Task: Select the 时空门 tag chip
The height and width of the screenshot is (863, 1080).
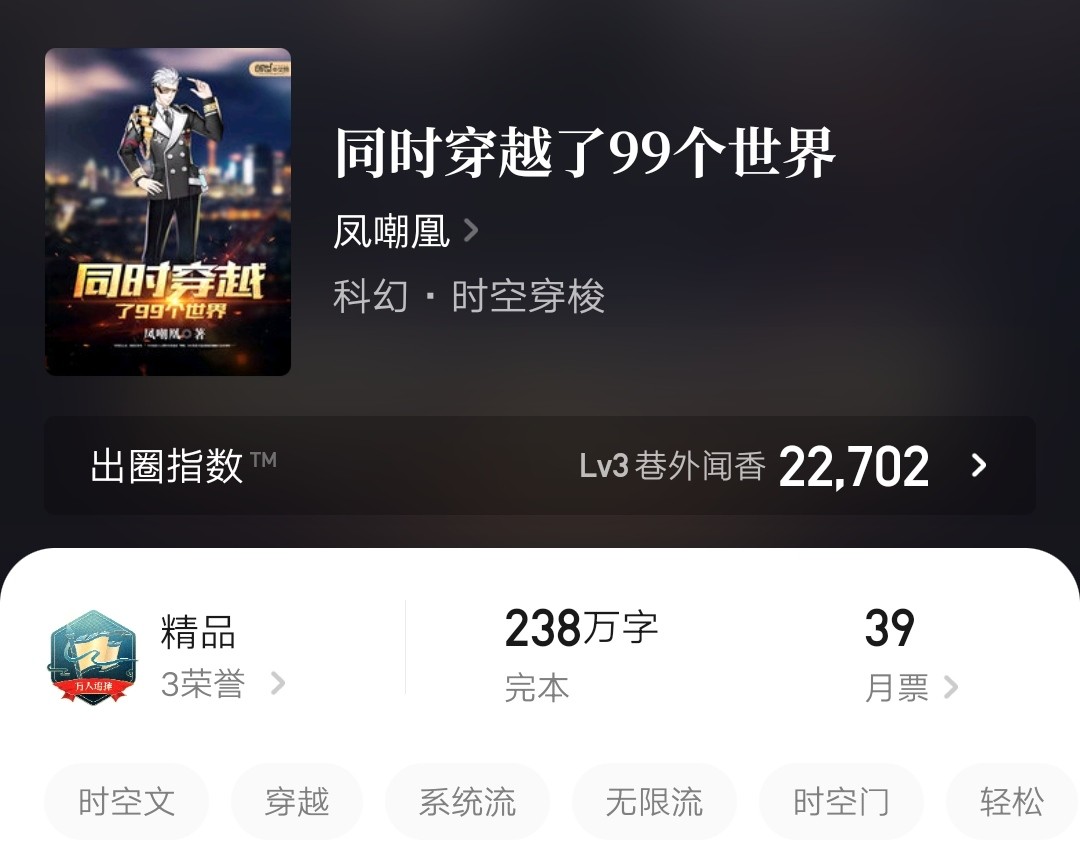Action: tap(840, 802)
